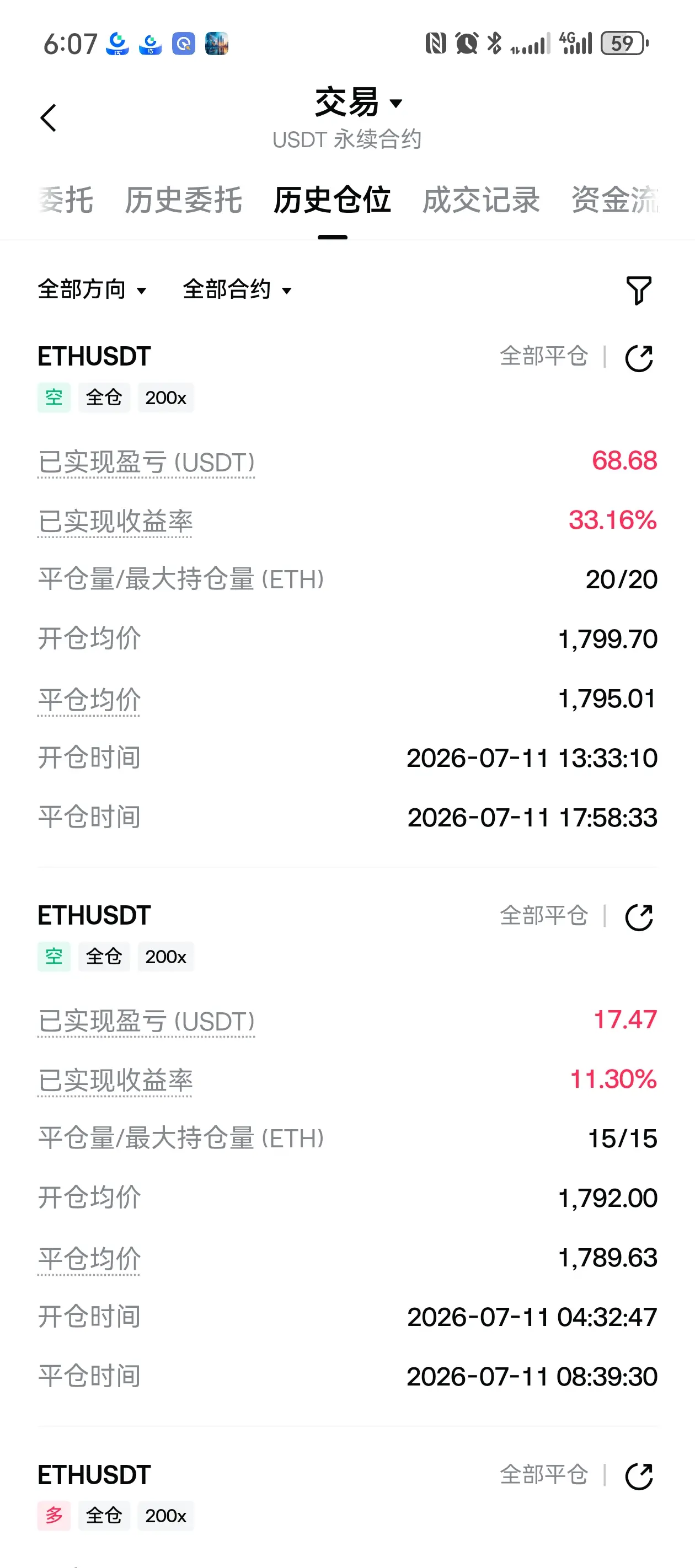Share the ETHUSDT position with 17.47 profit
This screenshot has height=1568, width=695.
(x=639, y=917)
